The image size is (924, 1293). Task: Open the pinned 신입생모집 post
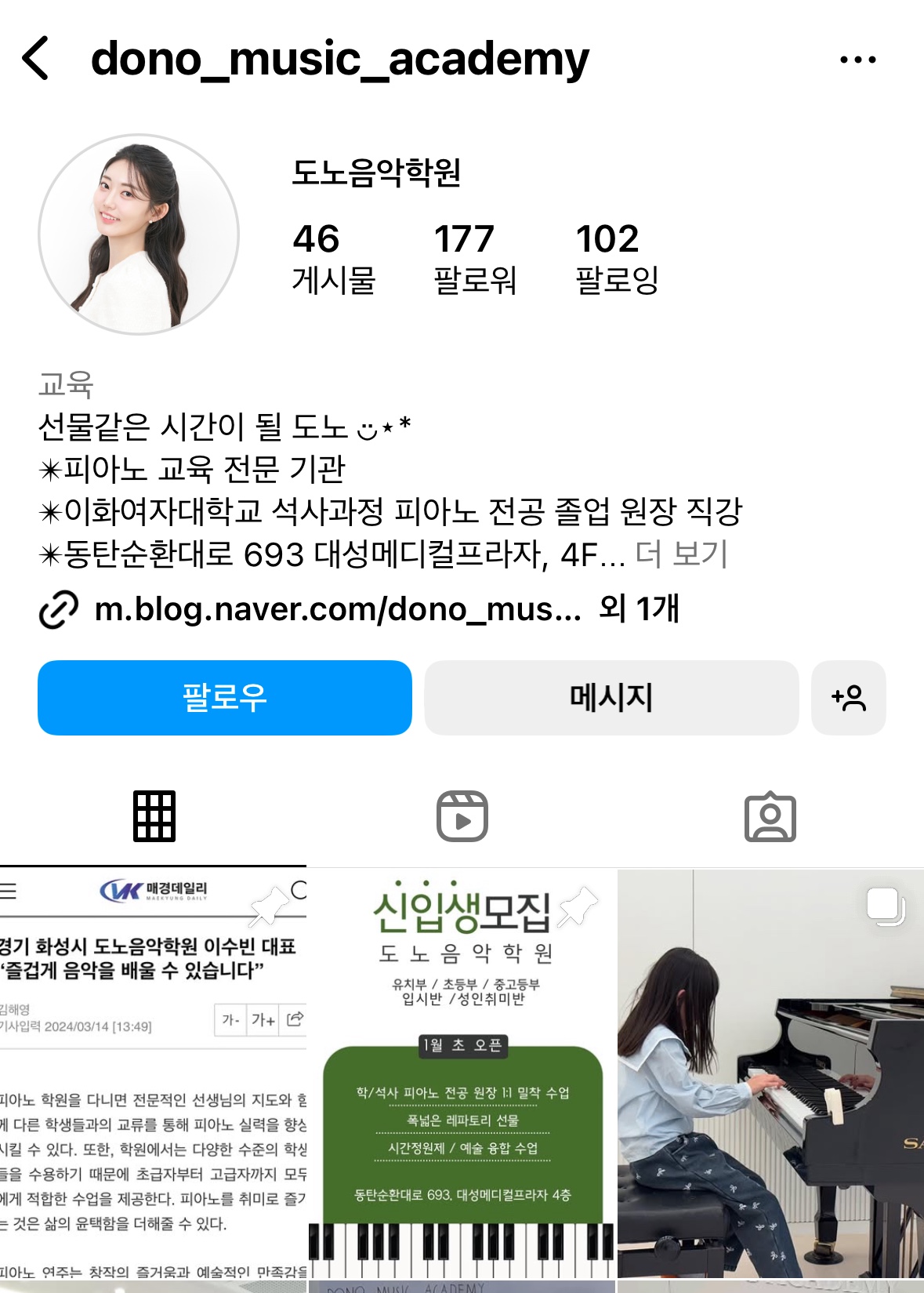[x=462, y=1074]
